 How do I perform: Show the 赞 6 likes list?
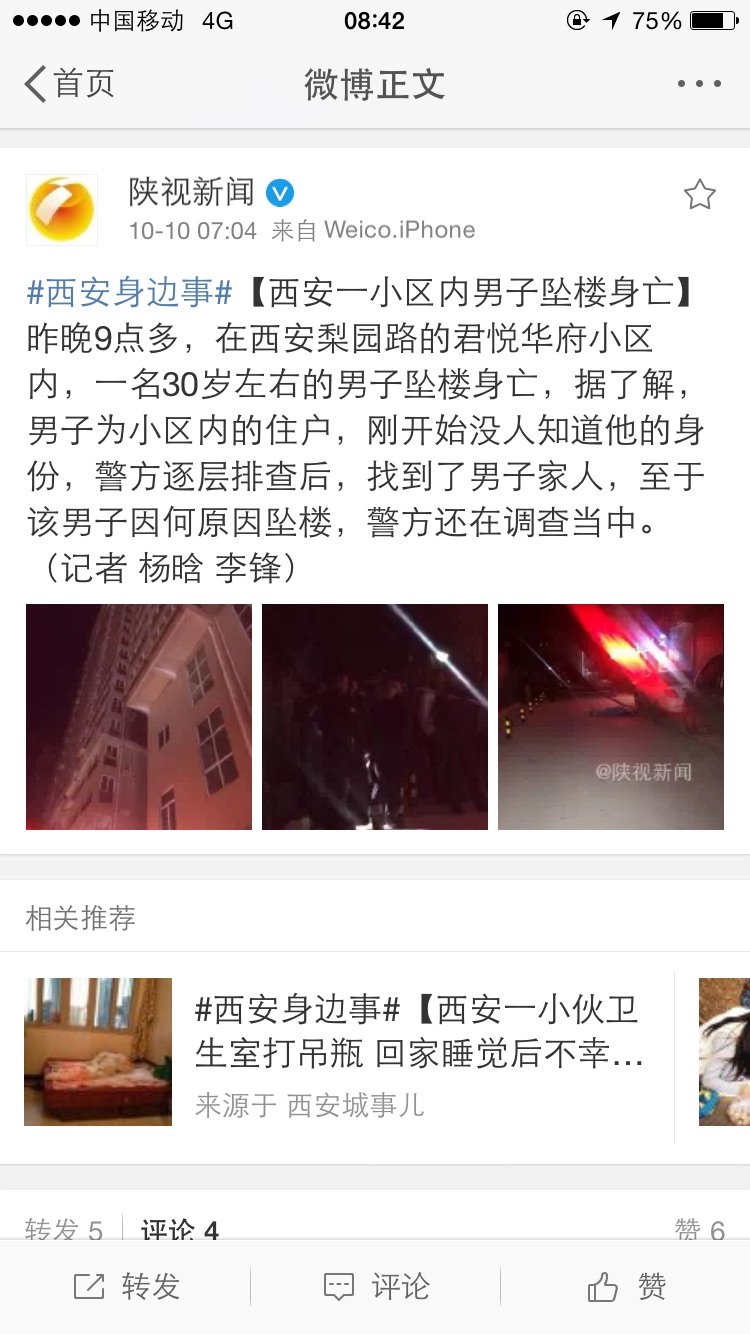(x=699, y=1229)
